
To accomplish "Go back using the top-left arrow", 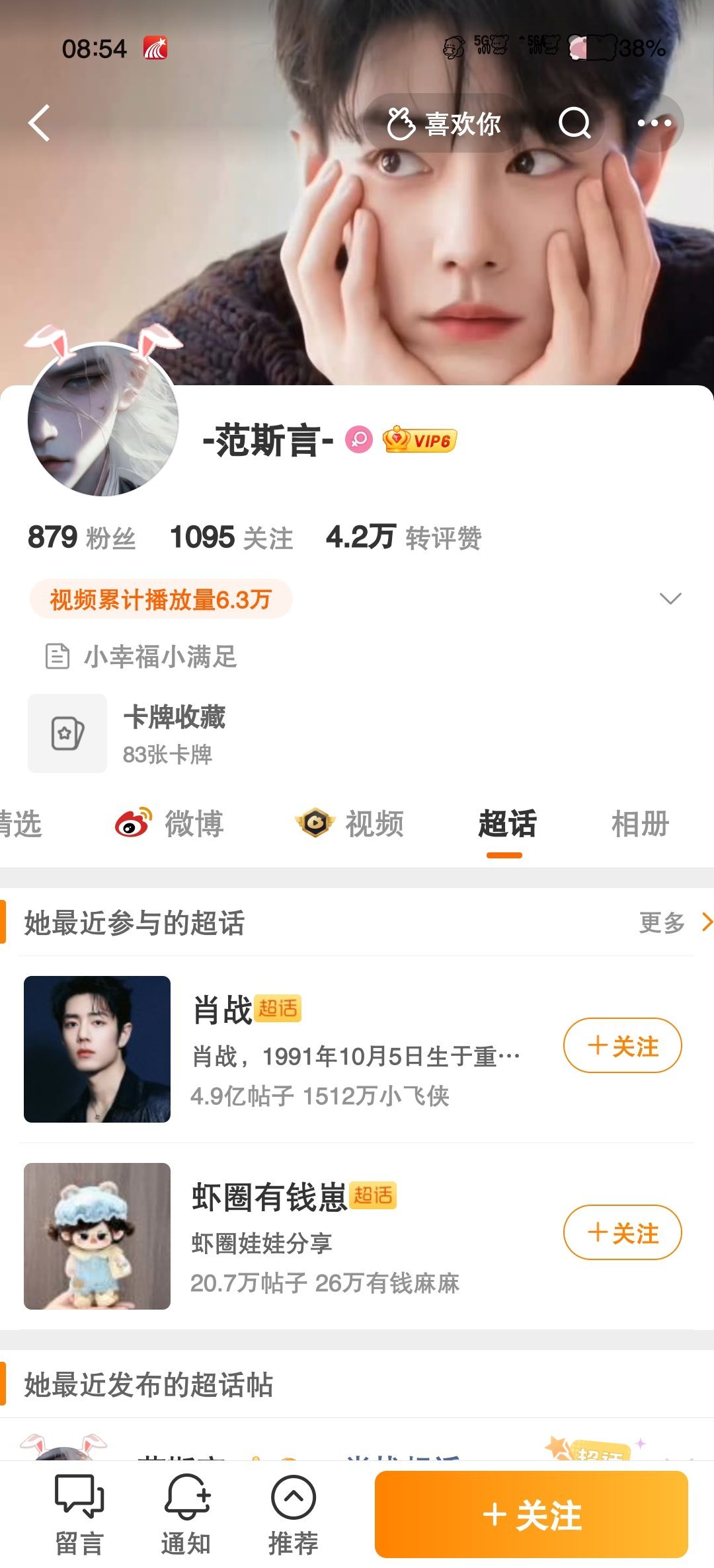I will click(40, 123).
